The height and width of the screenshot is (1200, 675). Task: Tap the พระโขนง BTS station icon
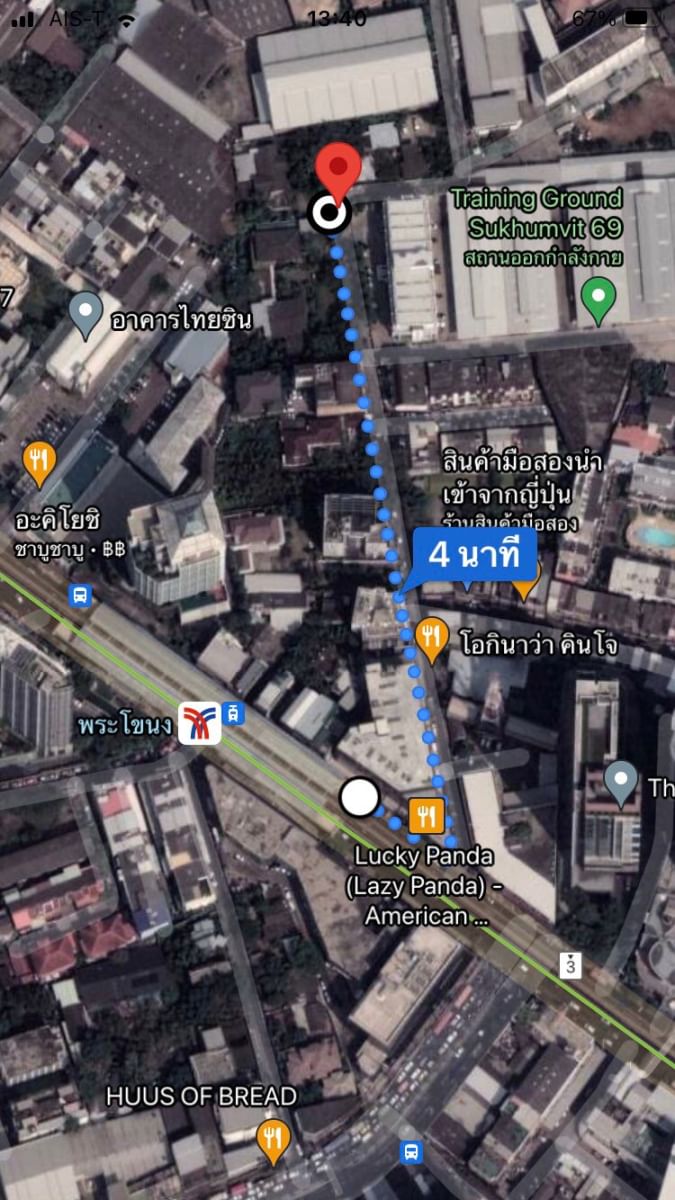pos(199,723)
